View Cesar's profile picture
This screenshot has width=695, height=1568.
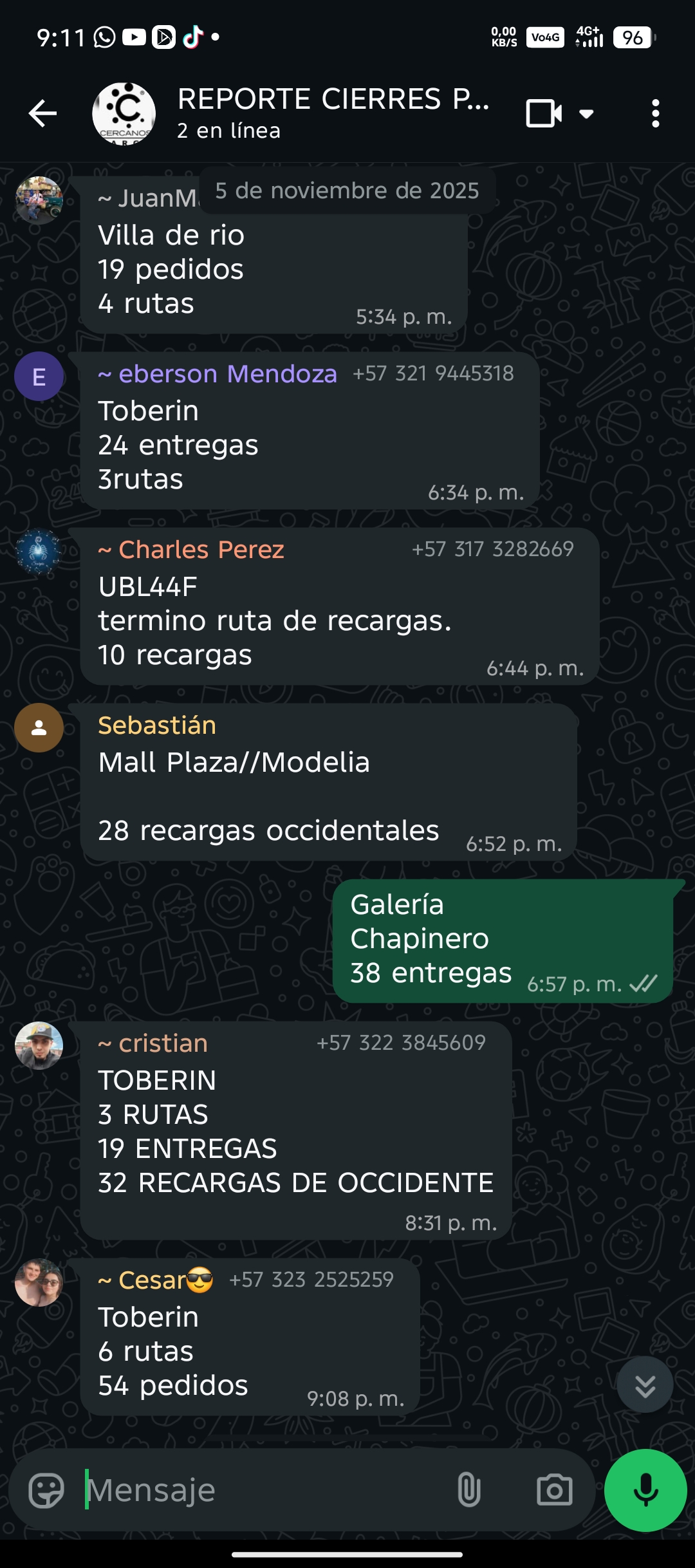pos(39,1282)
